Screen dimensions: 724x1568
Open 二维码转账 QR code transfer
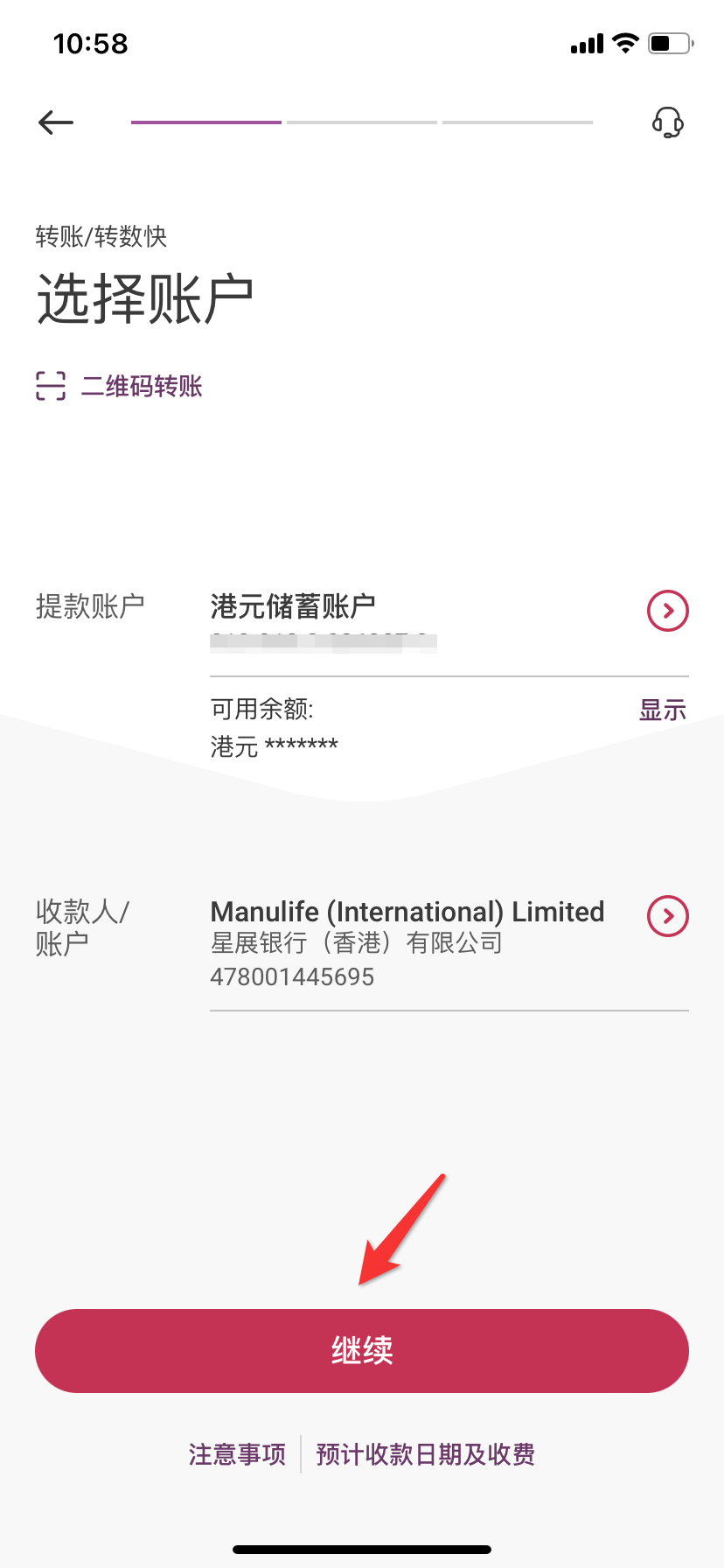121,386
